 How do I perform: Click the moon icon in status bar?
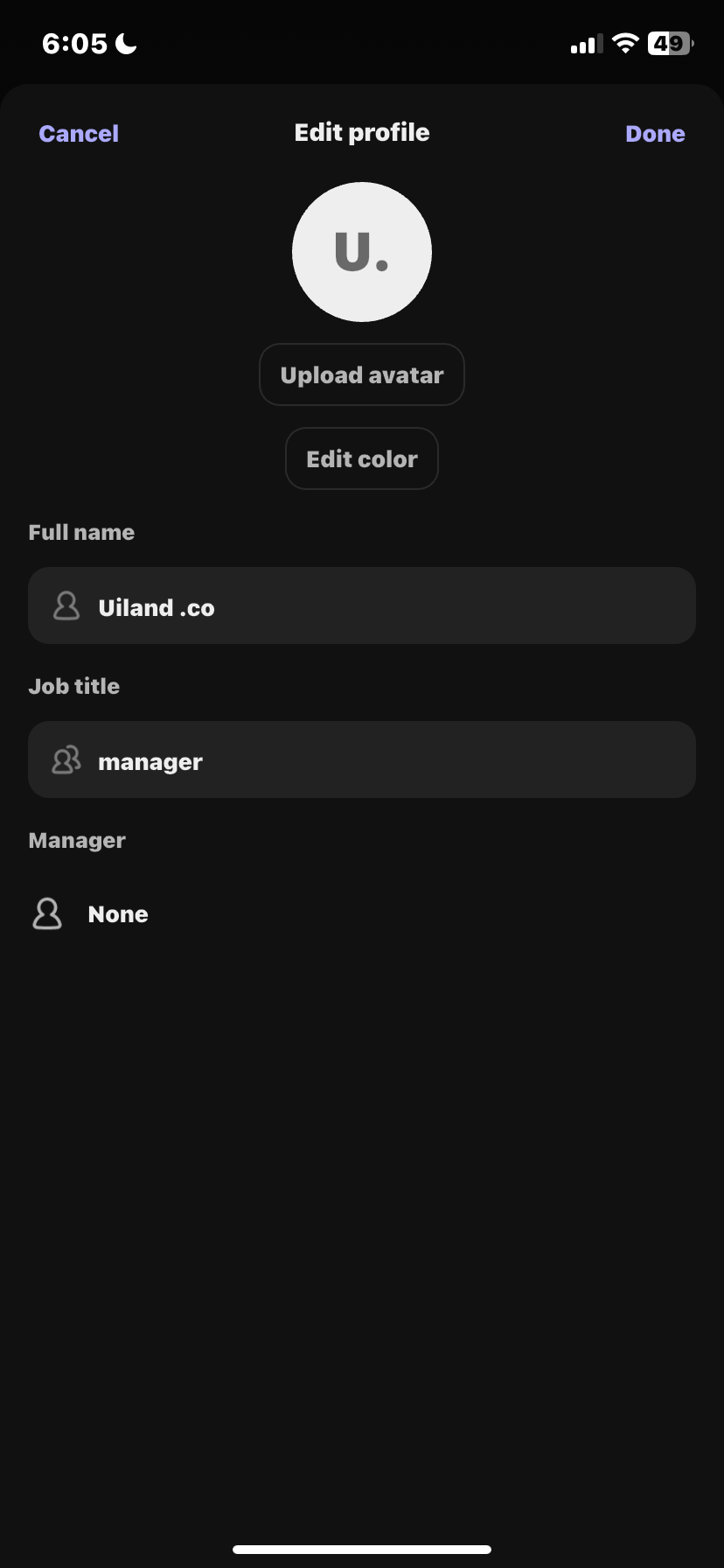(x=125, y=42)
